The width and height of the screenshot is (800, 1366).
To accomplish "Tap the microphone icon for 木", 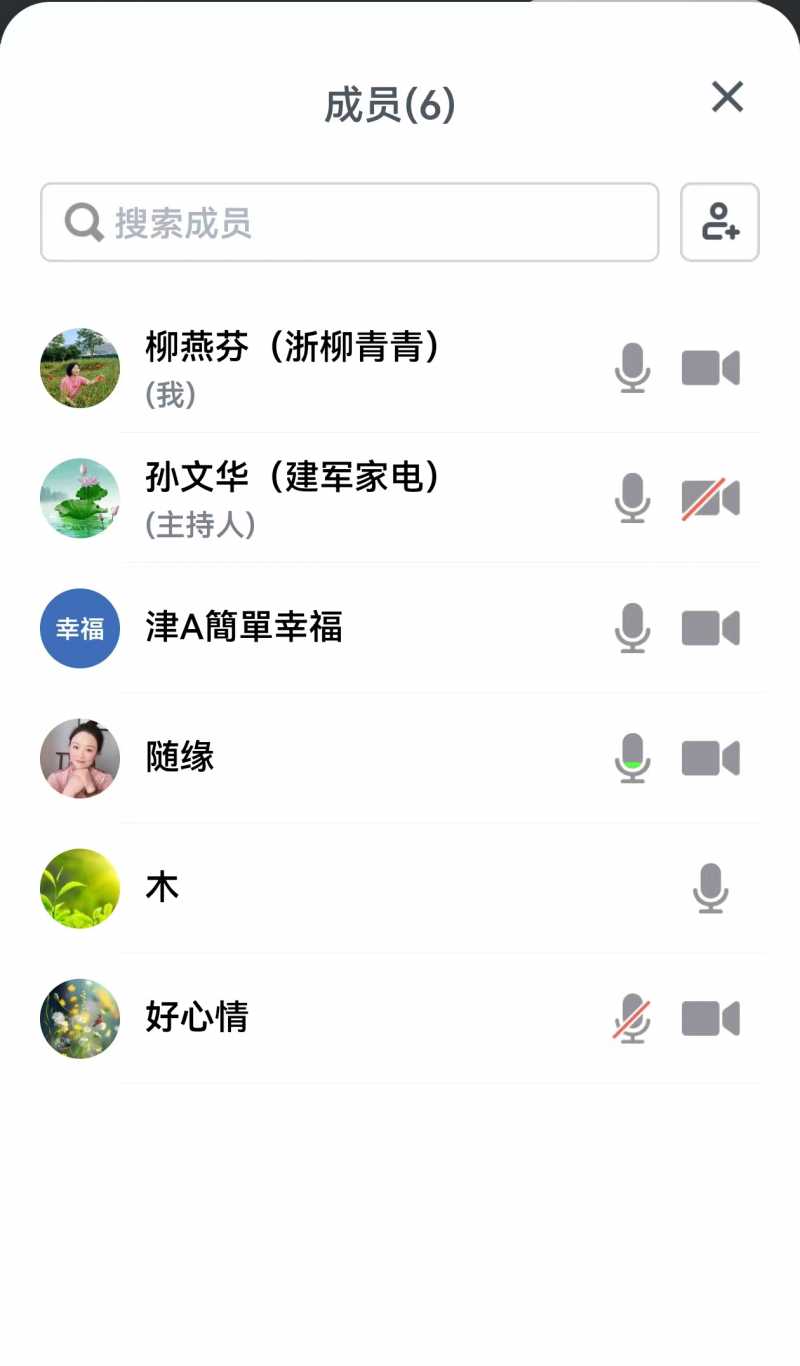I will (711, 888).
